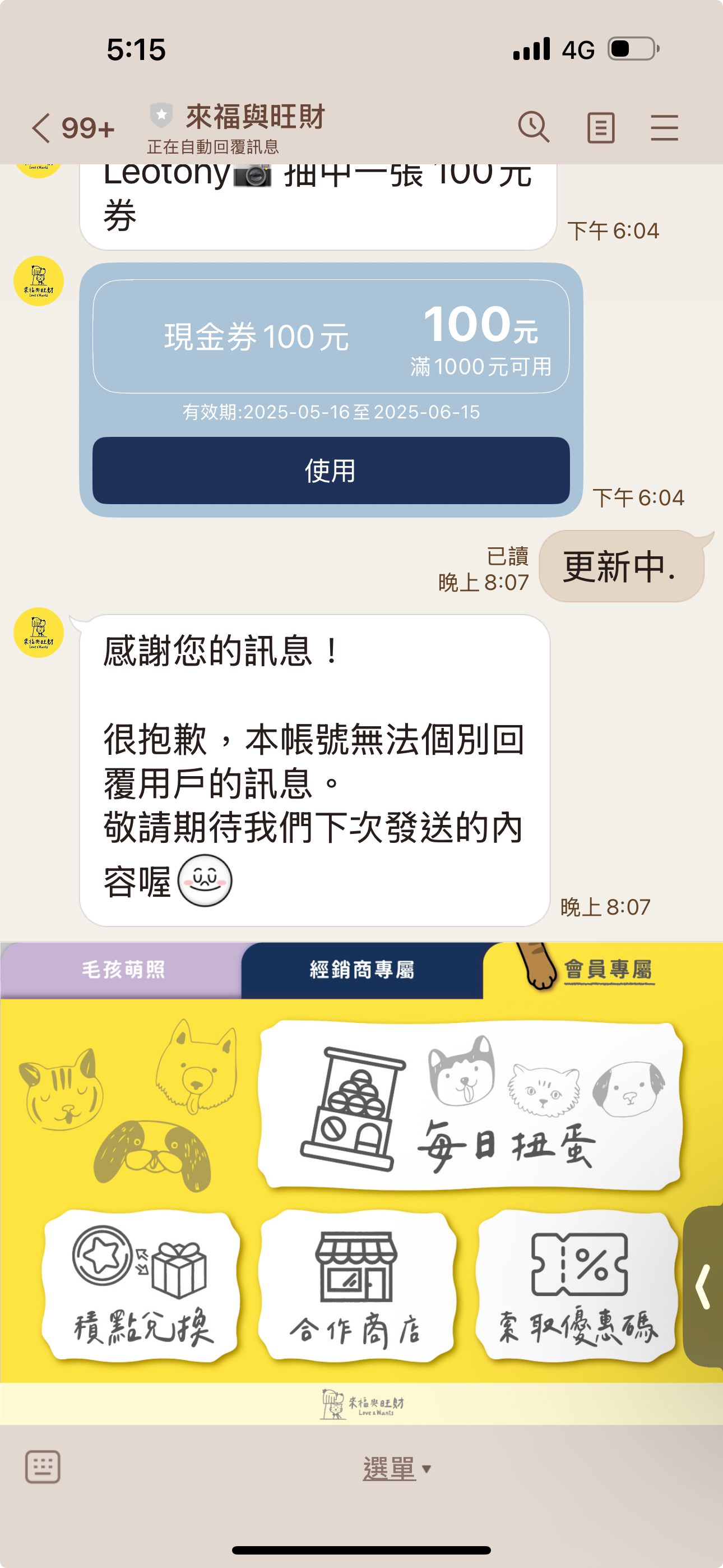Open 積點兌換 points redemption
This screenshot has width=723, height=1568.
pyautogui.click(x=142, y=1284)
